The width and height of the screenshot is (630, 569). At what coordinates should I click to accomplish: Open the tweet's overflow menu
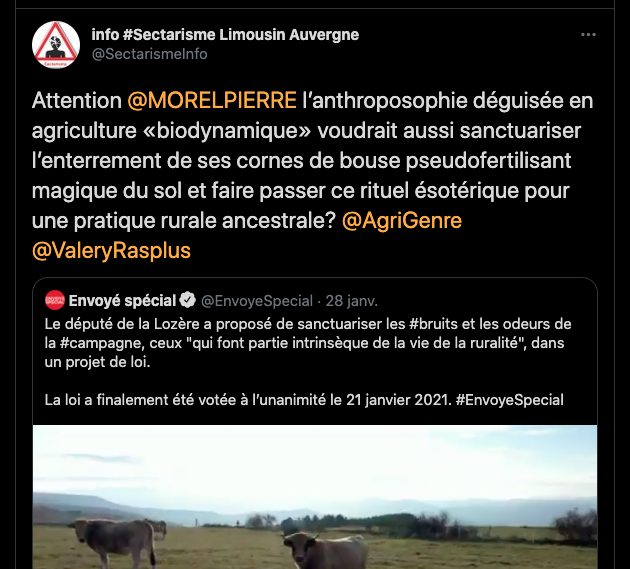[589, 35]
